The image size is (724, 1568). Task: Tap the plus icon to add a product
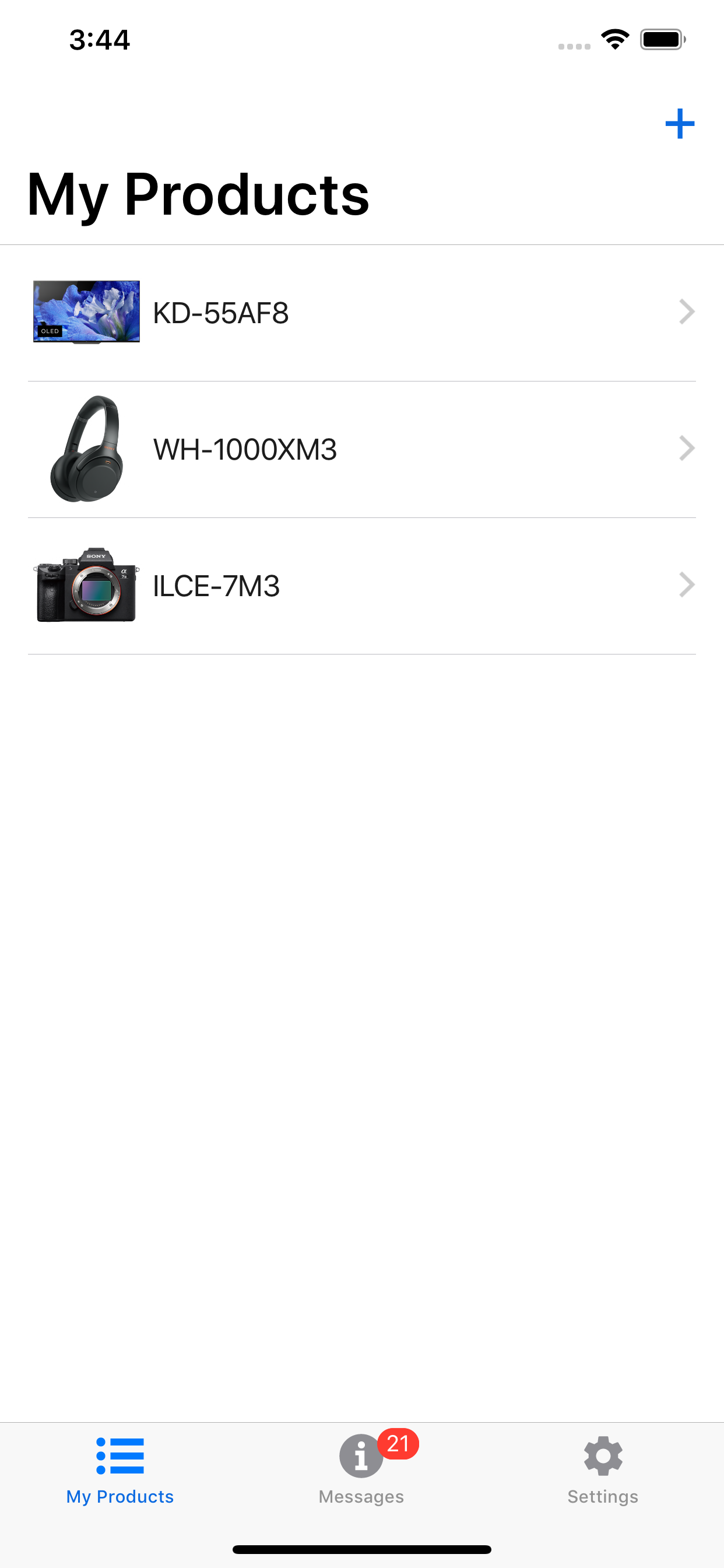[680, 124]
